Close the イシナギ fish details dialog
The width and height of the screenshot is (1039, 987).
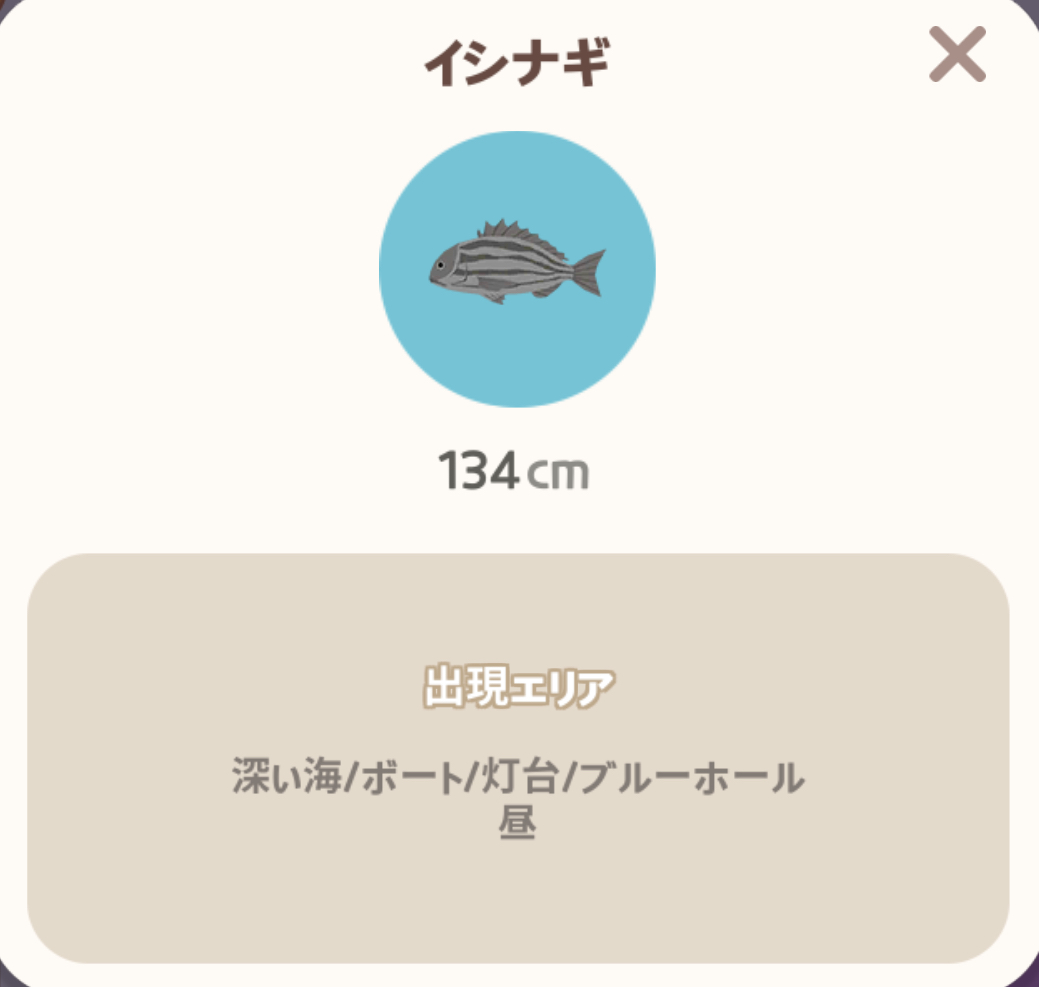(957, 54)
